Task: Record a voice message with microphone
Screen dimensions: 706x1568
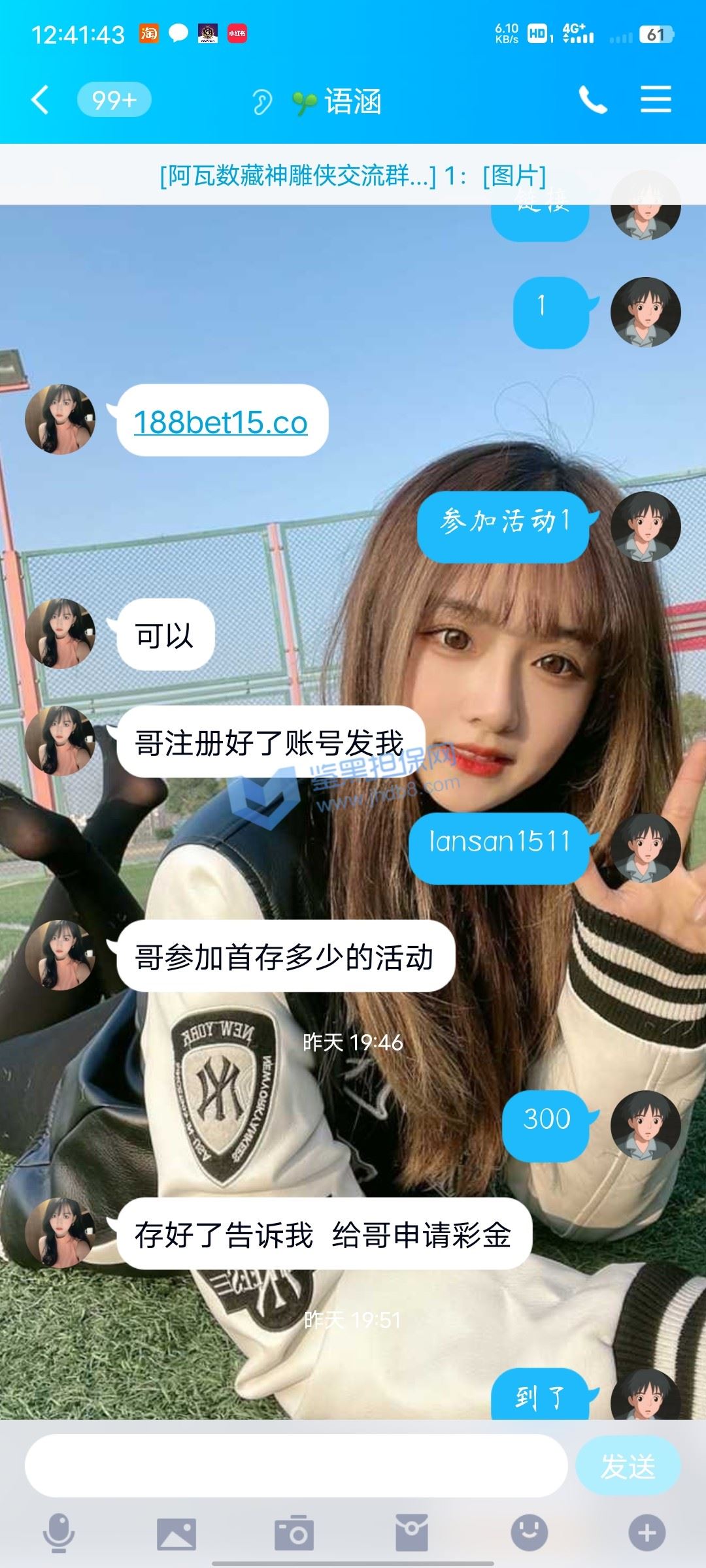Action: tap(59, 1533)
